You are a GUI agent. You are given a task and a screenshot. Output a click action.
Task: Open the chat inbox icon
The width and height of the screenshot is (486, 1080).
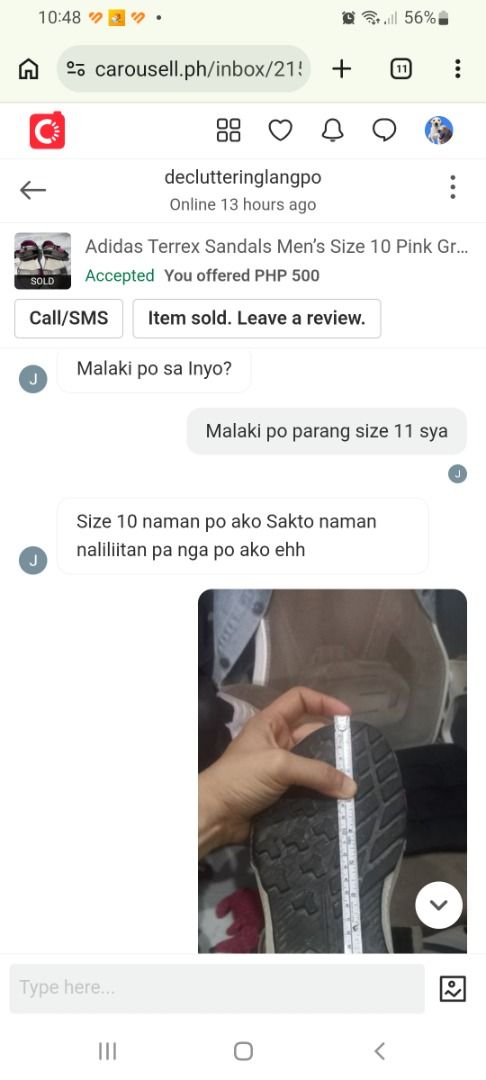coord(384,130)
